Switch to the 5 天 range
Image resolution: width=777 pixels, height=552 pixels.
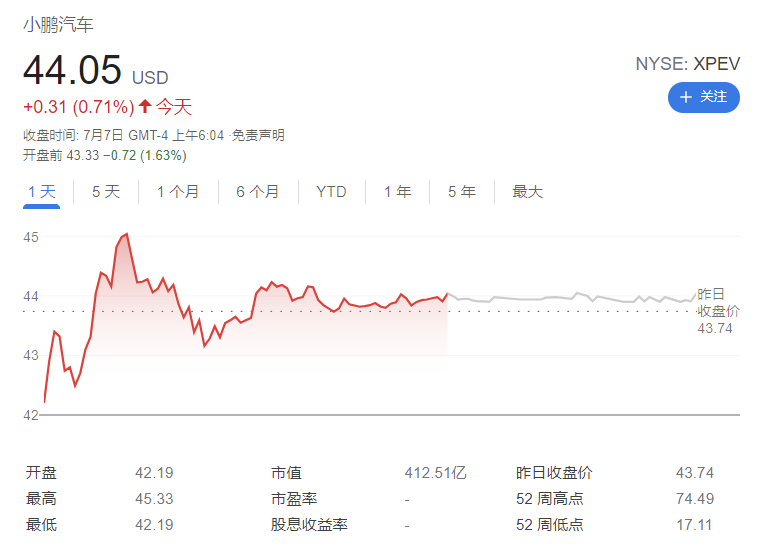[x=106, y=191]
